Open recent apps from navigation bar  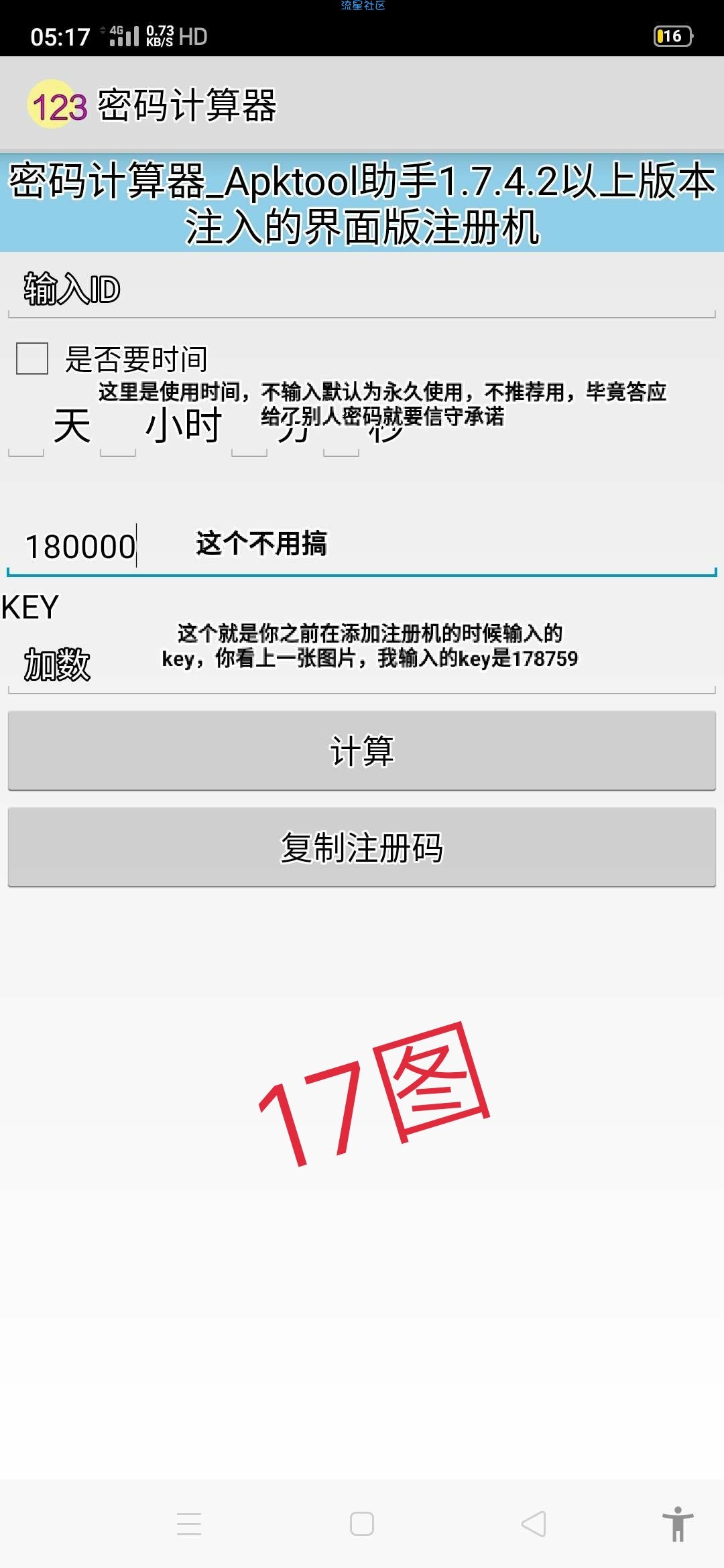coord(189,1524)
